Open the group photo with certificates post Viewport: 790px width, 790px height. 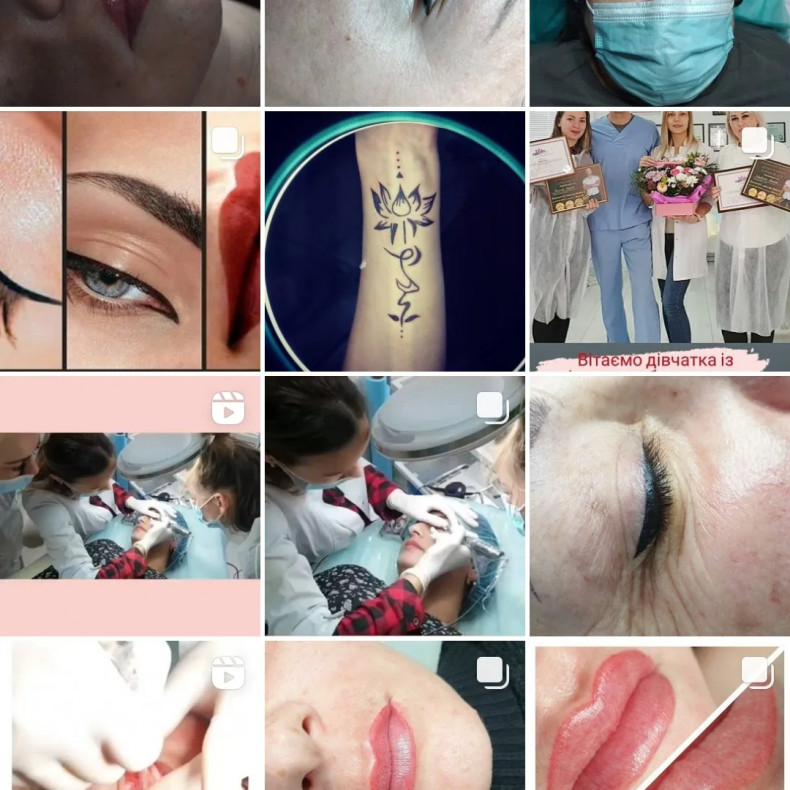[x=659, y=240]
